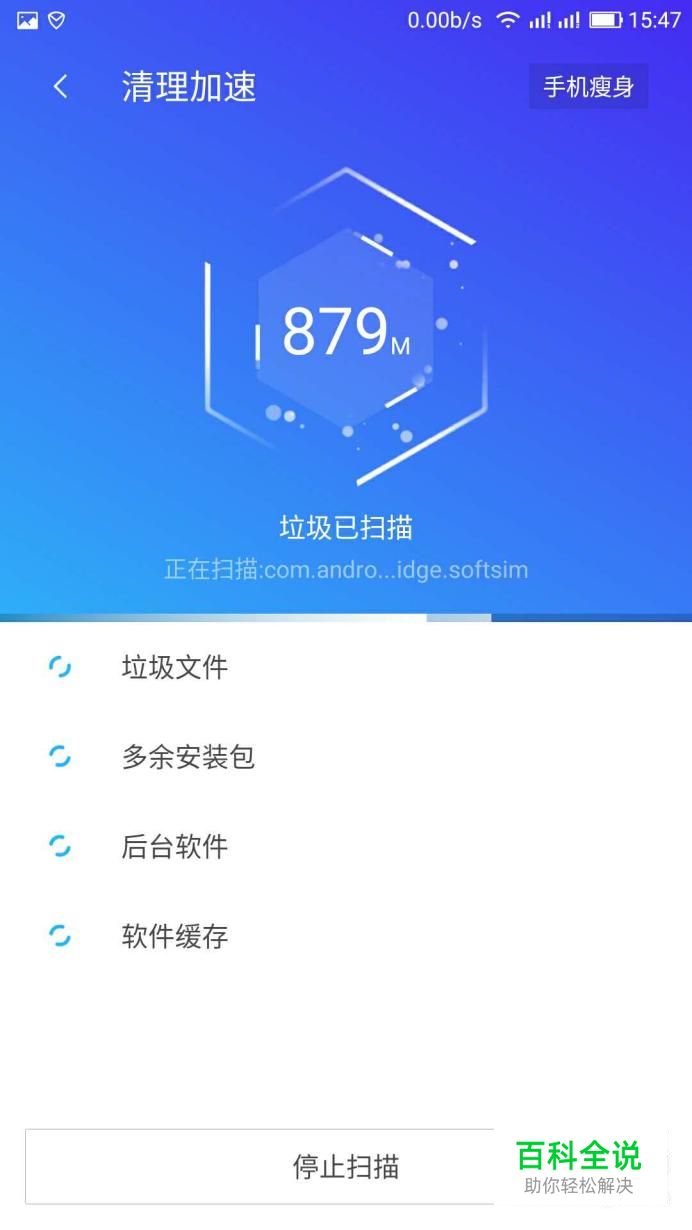The image size is (692, 1230).
Task: Open the 垃圾文件 row
Action: click(x=346, y=667)
